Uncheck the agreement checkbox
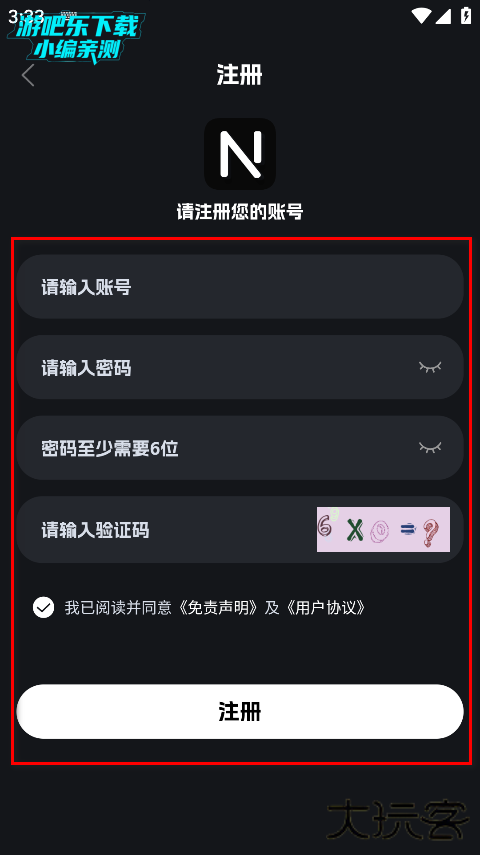480x855 pixels. coord(43,607)
